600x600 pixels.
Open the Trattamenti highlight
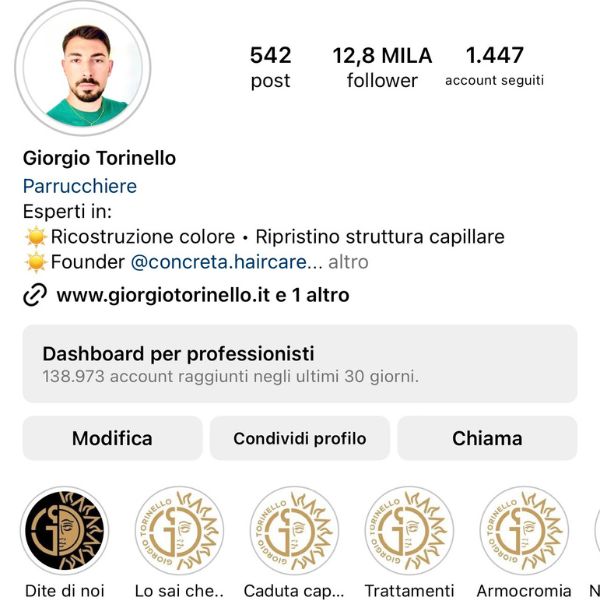pyautogui.click(x=409, y=530)
